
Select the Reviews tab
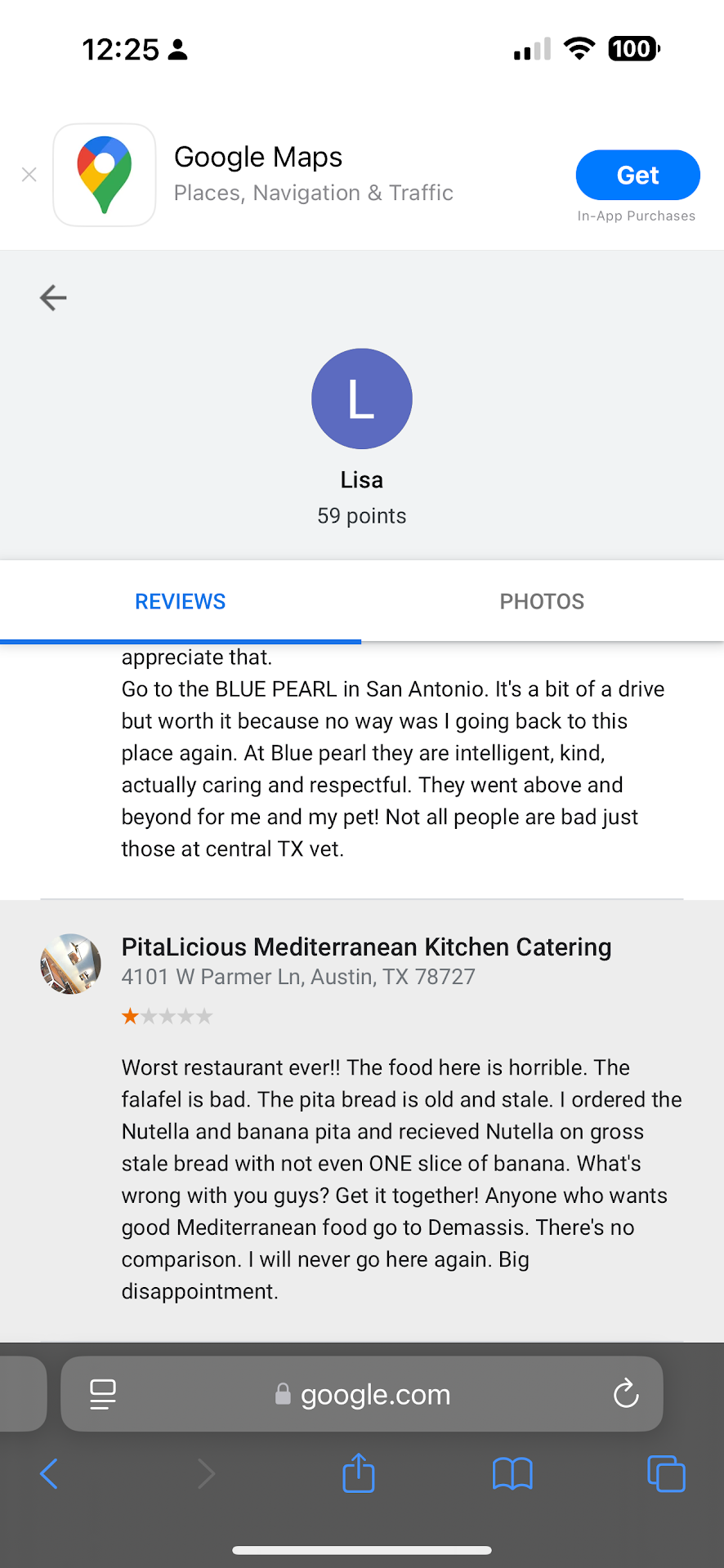point(180,602)
